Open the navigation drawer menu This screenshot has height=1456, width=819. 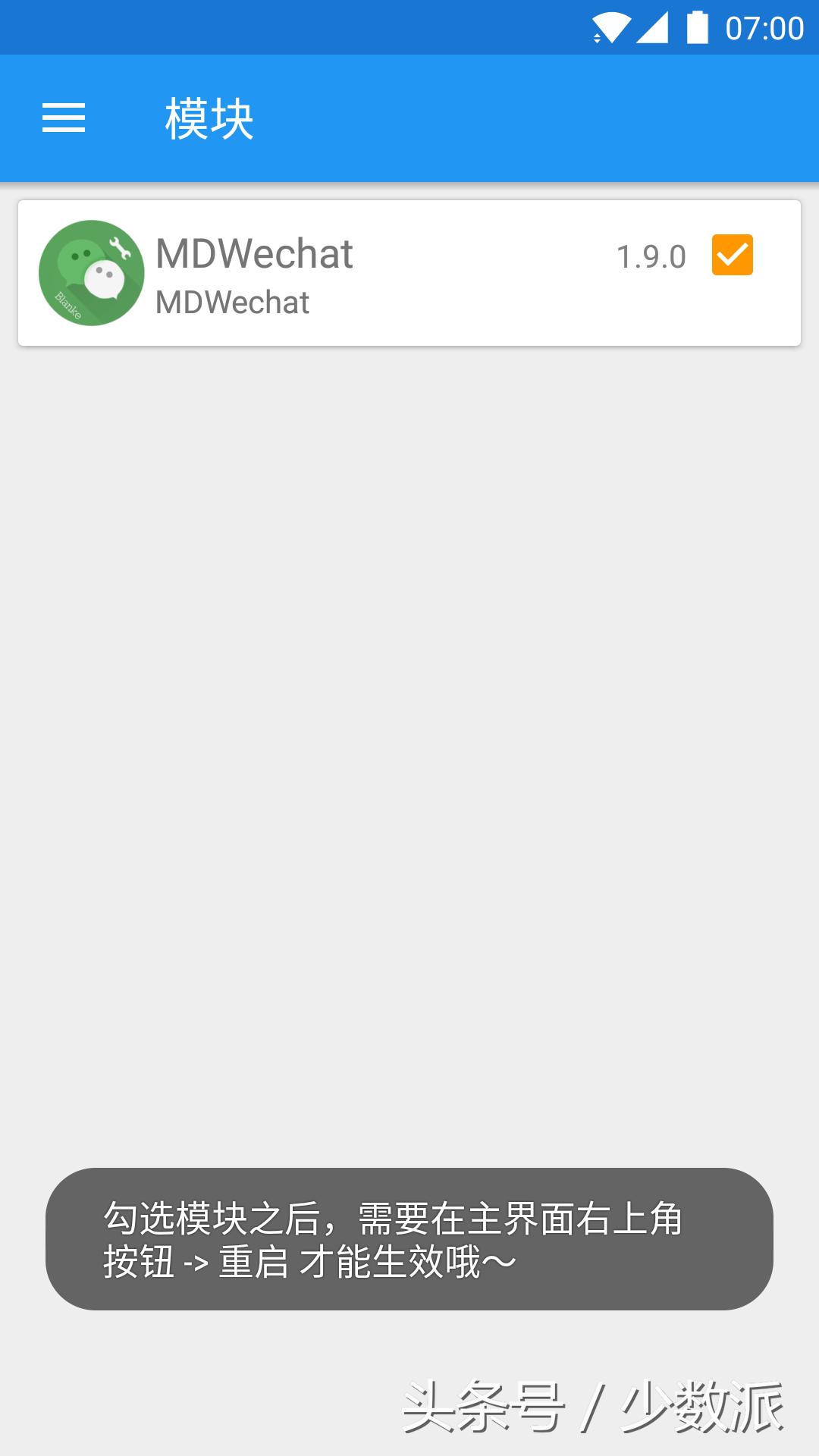tap(64, 118)
